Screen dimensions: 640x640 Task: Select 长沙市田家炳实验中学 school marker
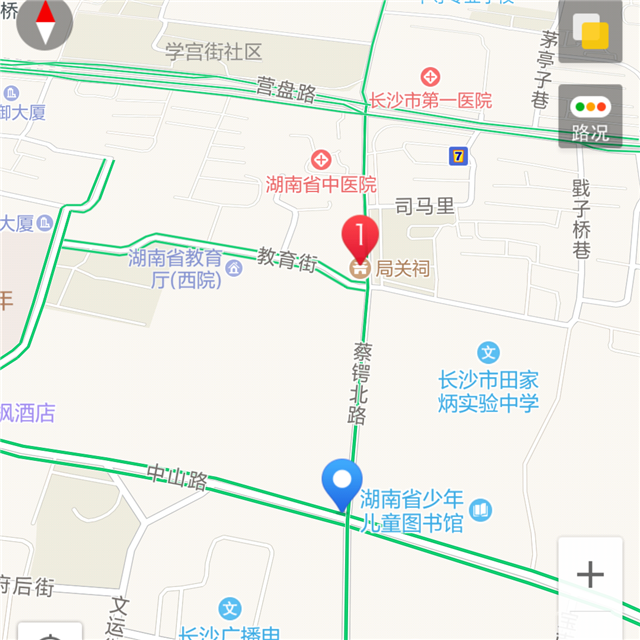pyautogui.click(x=489, y=352)
